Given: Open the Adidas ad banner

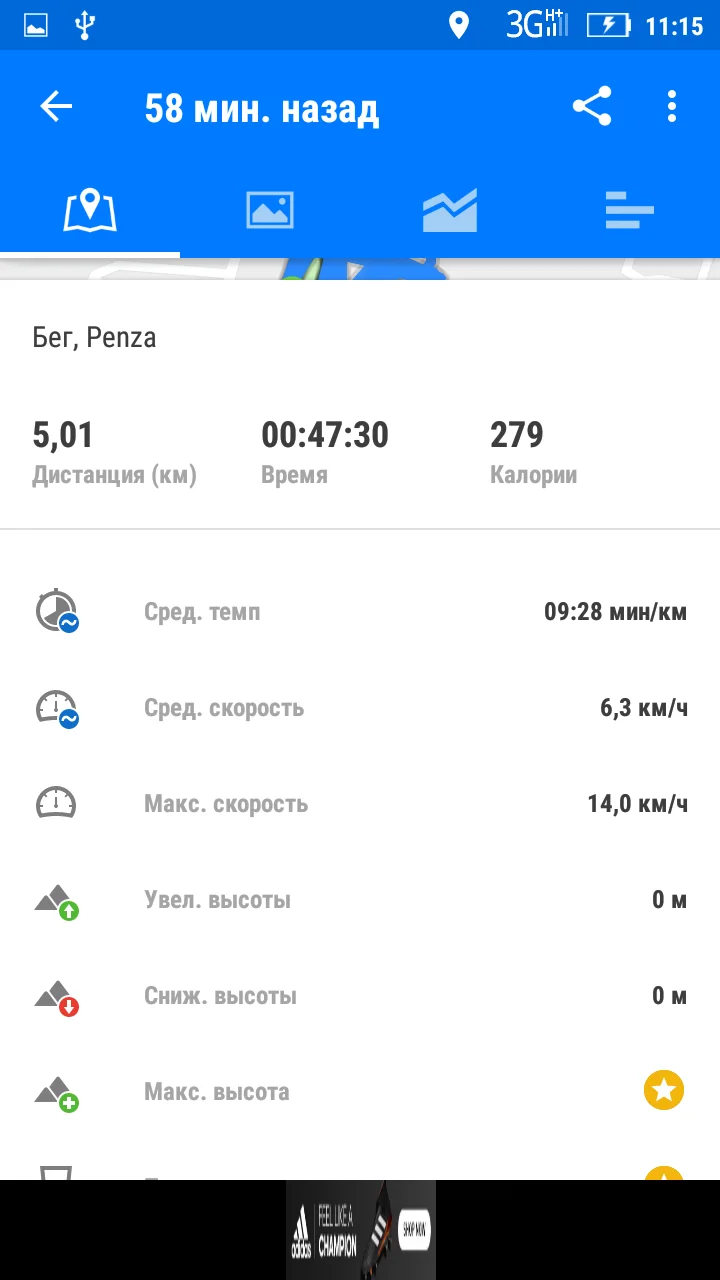Looking at the screenshot, I should pyautogui.click(x=361, y=1230).
